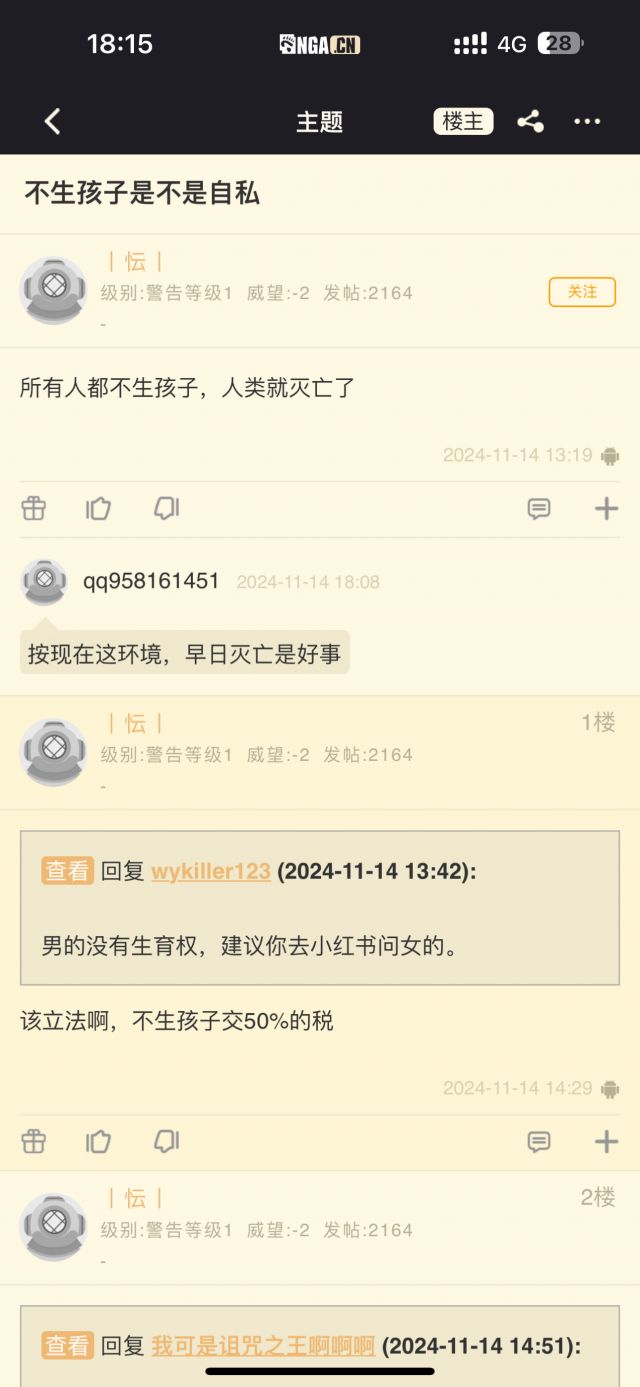
Task: Downvote the opening post
Action: click(166, 509)
